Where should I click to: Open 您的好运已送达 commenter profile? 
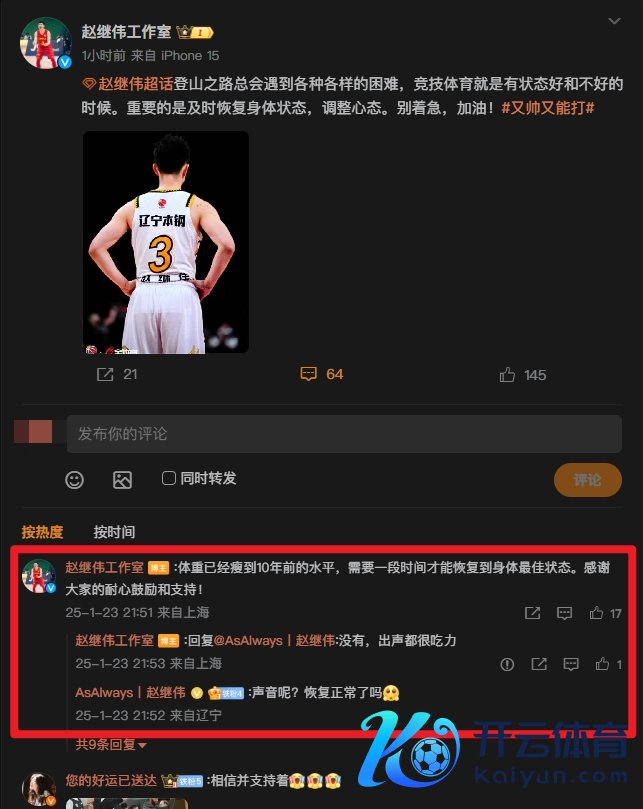pyautogui.click(x=111, y=780)
